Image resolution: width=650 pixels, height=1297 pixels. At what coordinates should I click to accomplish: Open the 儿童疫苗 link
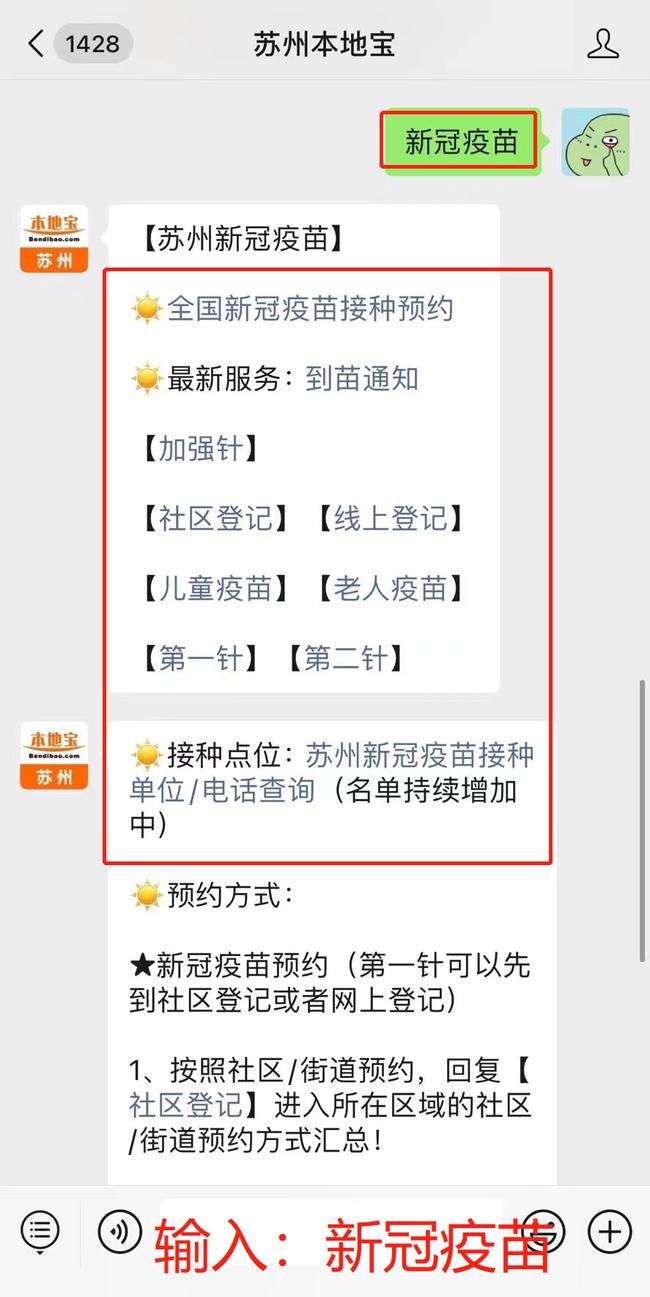pyautogui.click(x=216, y=588)
